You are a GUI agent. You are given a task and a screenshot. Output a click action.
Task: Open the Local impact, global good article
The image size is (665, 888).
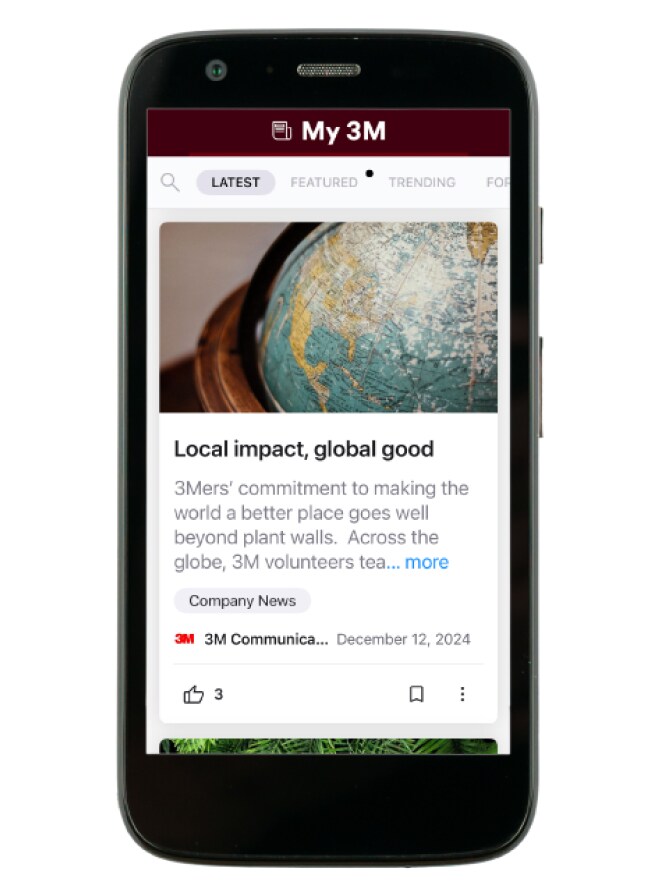pos(303,449)
